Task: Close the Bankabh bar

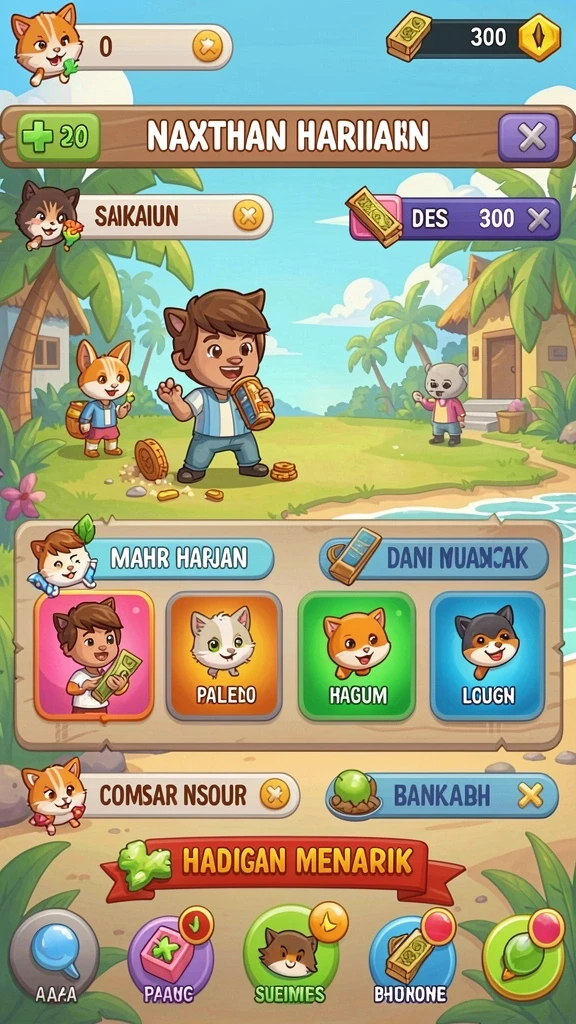Action: 530,795
